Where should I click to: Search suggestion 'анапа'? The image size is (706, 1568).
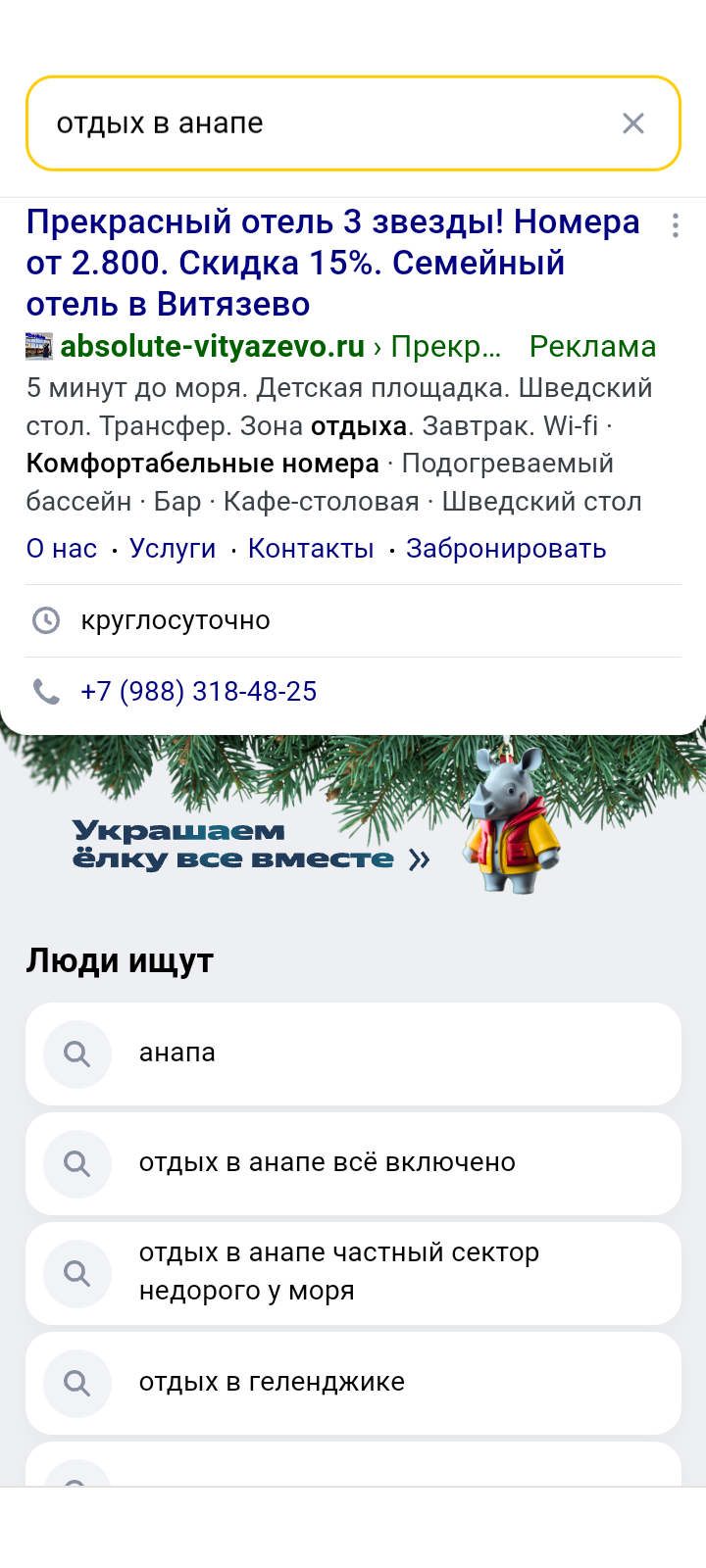353,1053
